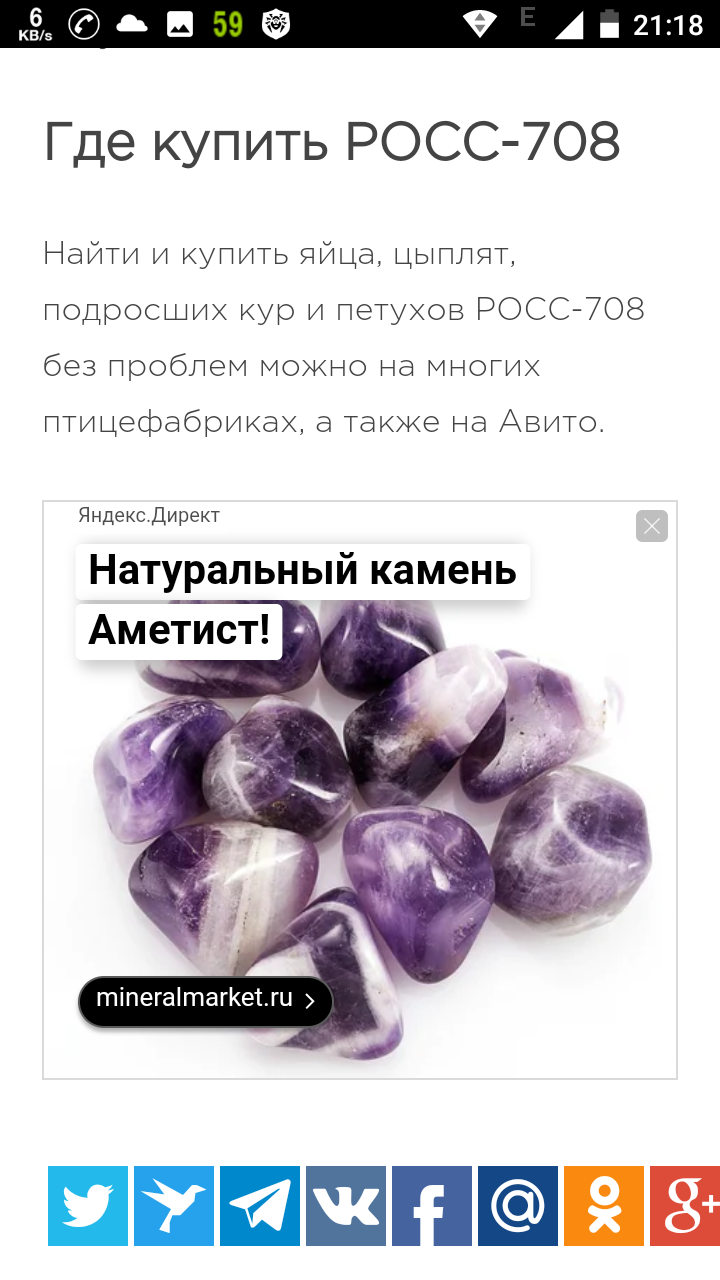
Task: Share via the hummingbird bird icon
Action: click(174, 1205)
